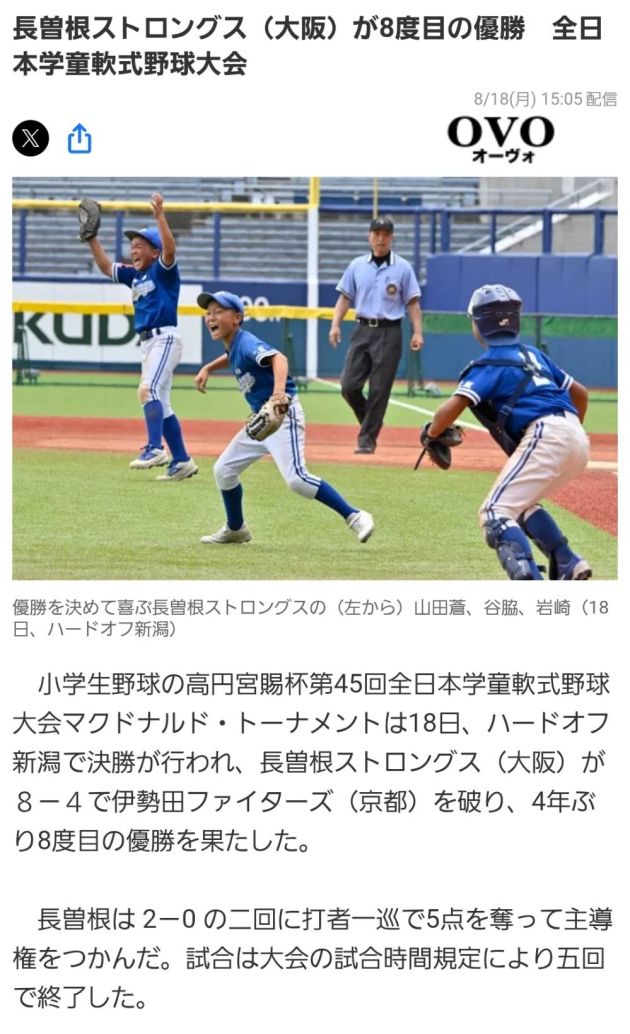The height and width of the screenshot is (1034, 630).
Task: Share article on X
Action: 30,138
